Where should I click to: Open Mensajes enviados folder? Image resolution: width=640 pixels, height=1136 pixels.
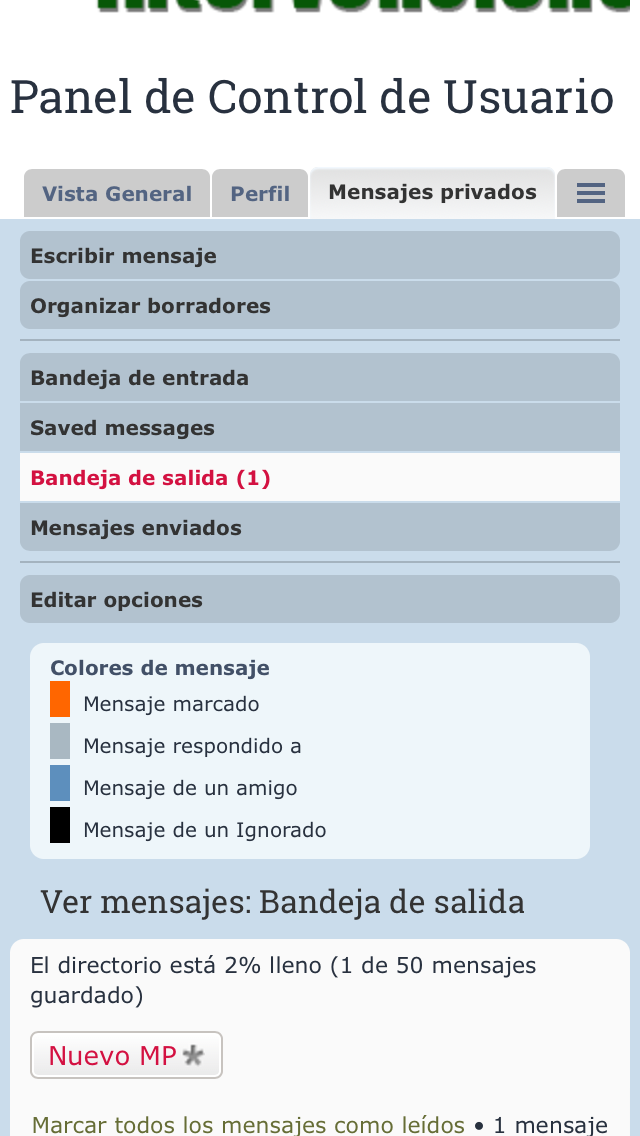(x=320, y=528)
